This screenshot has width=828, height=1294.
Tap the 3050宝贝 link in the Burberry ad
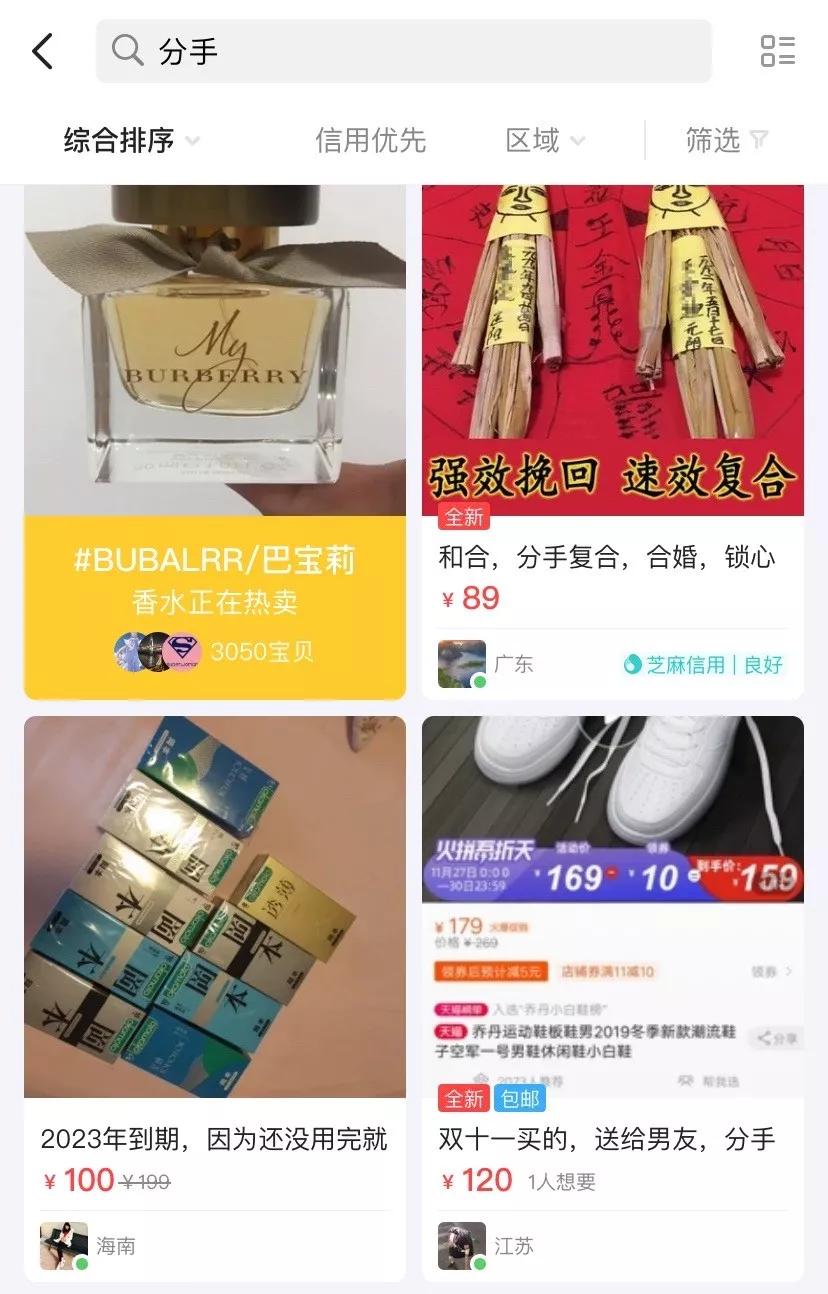pos(263,652)
